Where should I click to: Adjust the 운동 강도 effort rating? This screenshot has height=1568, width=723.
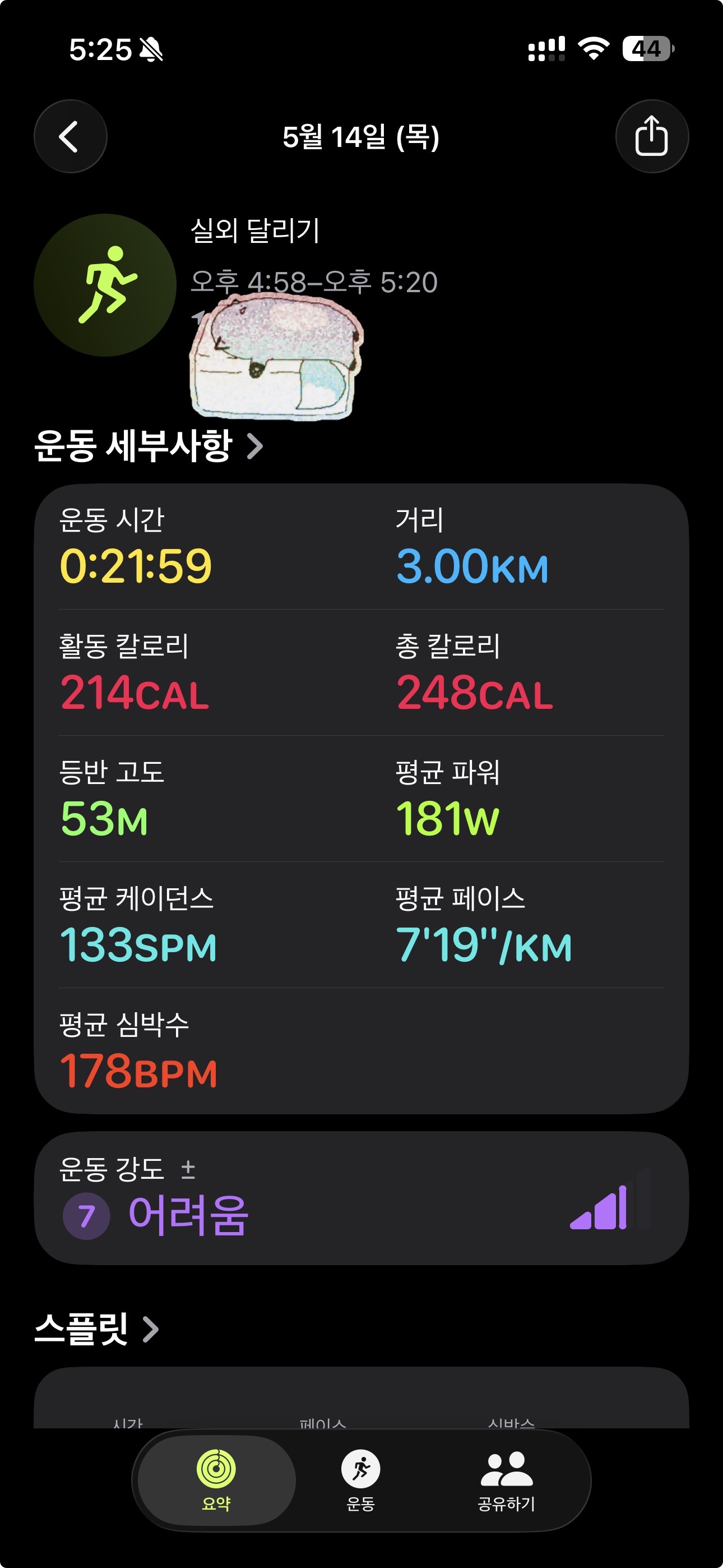361,1198
